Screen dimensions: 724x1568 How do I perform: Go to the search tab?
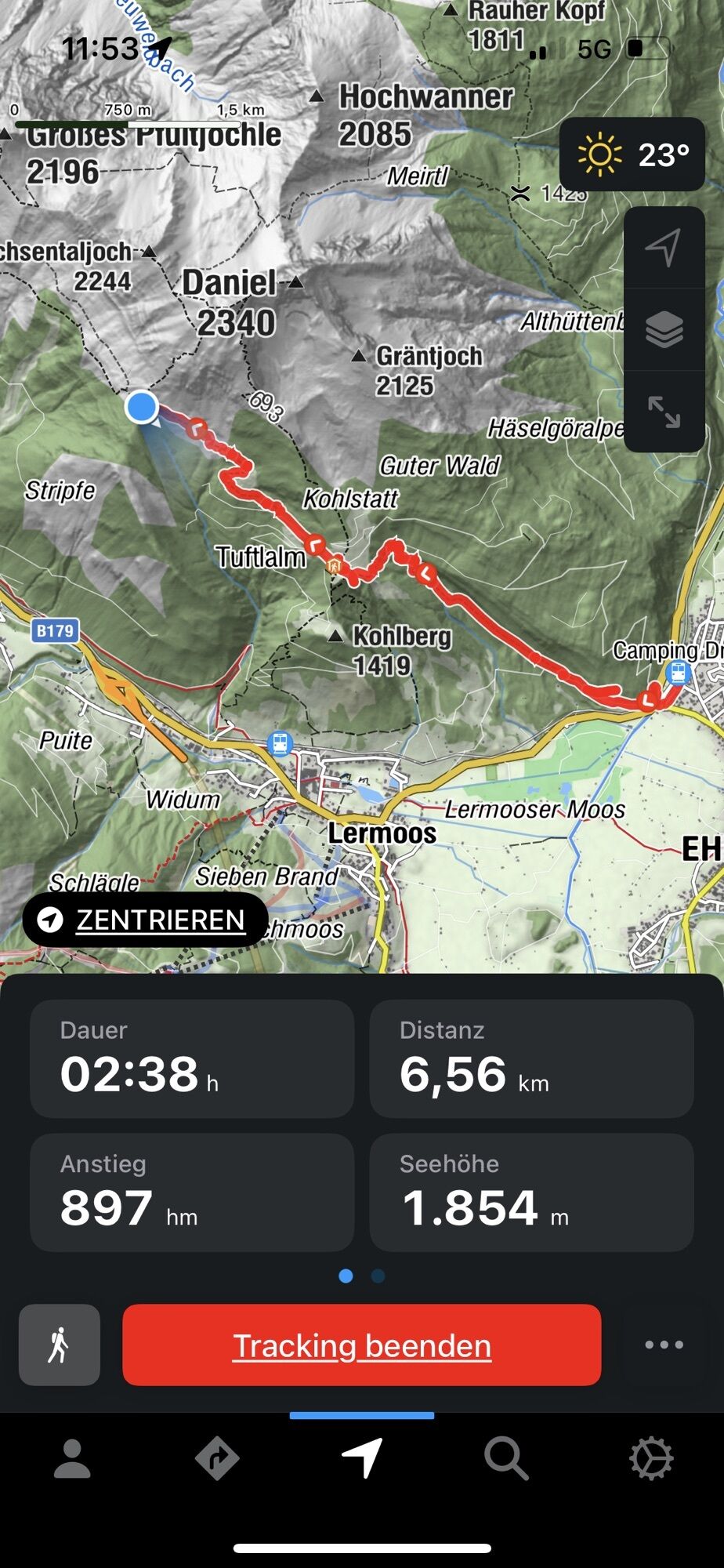coord(506,1459)
